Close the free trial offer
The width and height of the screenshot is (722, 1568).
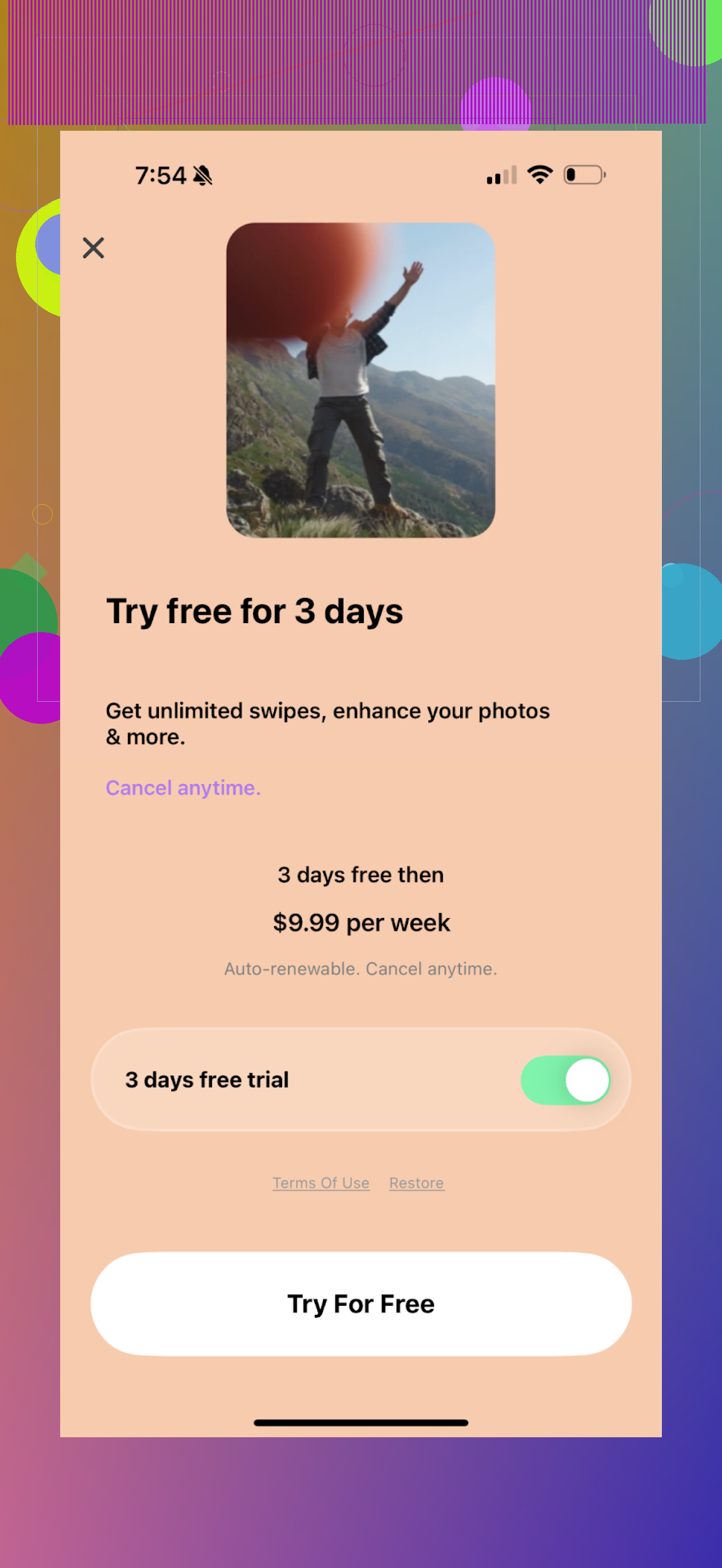click(x=93, y=248)
